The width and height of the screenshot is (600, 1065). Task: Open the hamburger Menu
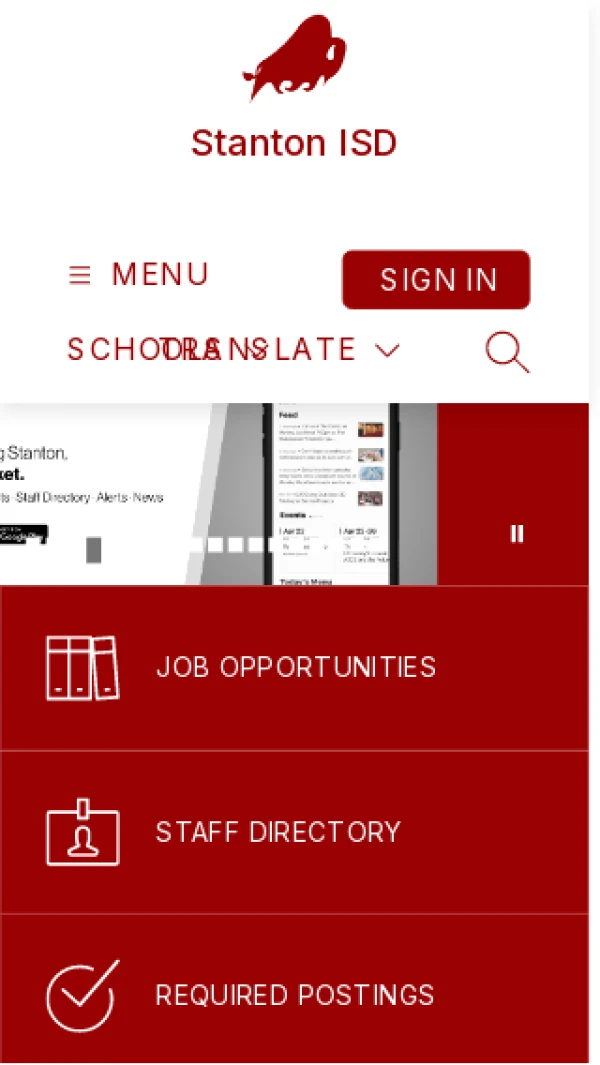tap(138, 275)
